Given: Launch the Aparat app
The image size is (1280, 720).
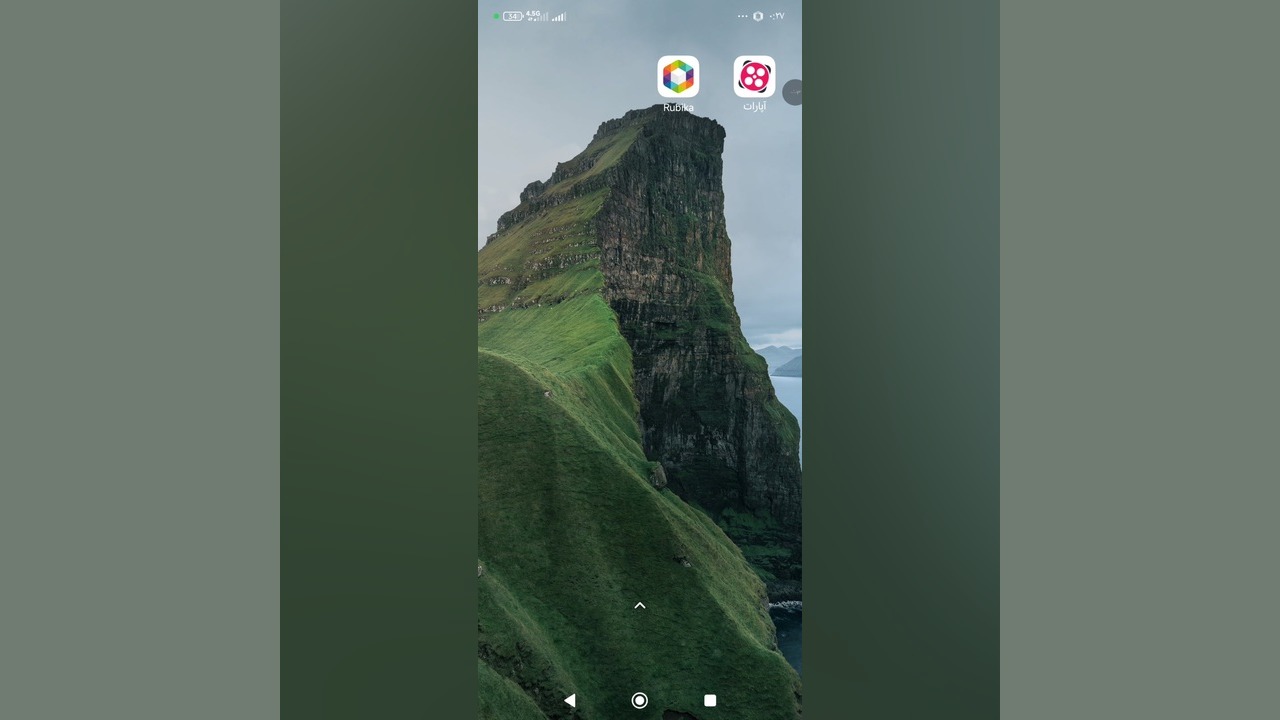Looking at the screenshot, I should pos(754,77).
